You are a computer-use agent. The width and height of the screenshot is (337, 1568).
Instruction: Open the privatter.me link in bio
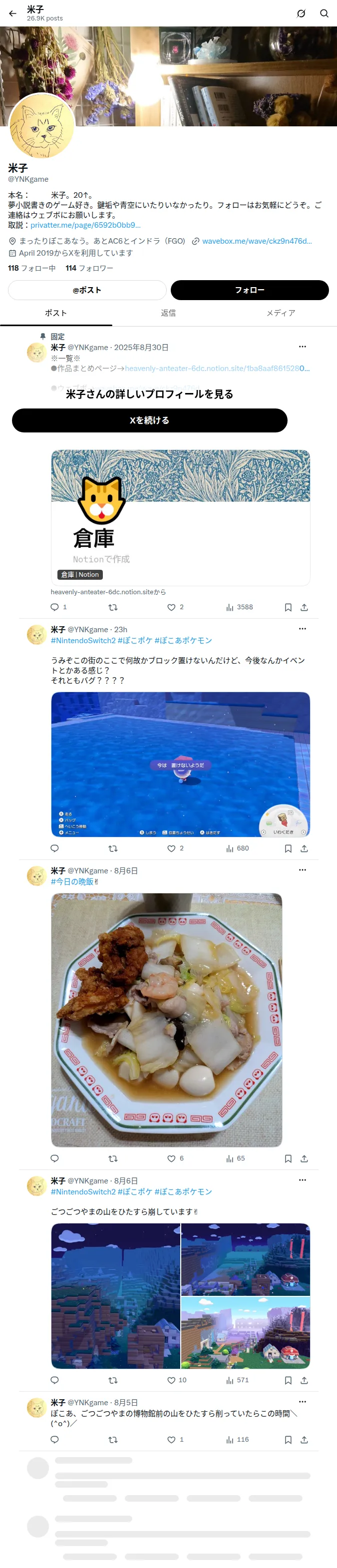click(86, 225)
